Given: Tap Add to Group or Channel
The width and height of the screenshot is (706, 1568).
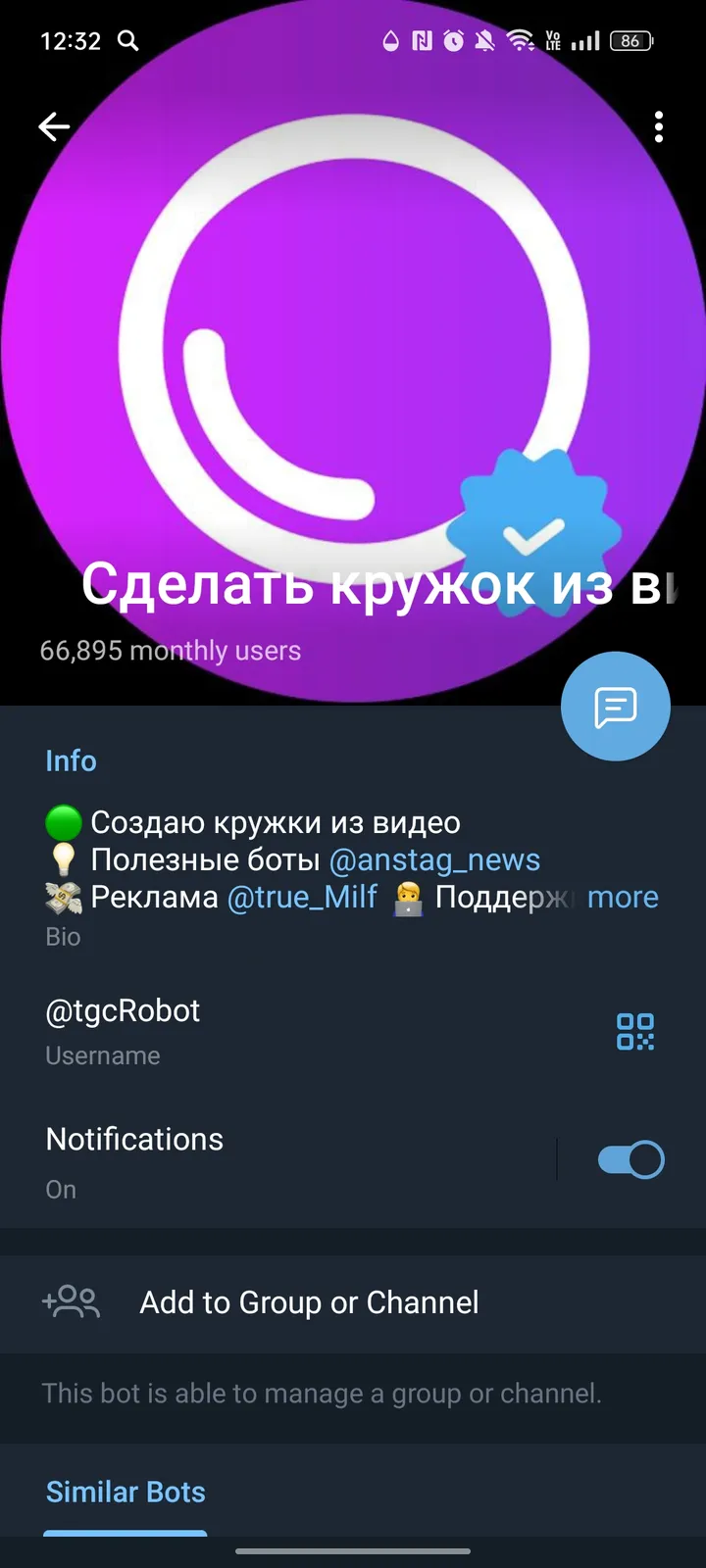Looking at the screenshot, I should 309,1302.
